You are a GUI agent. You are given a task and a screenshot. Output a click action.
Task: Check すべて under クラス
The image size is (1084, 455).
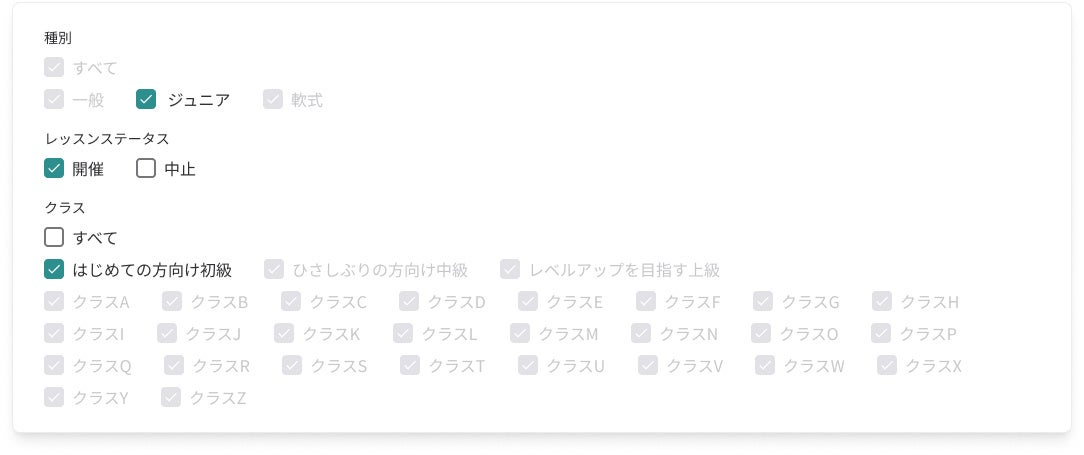54,238
